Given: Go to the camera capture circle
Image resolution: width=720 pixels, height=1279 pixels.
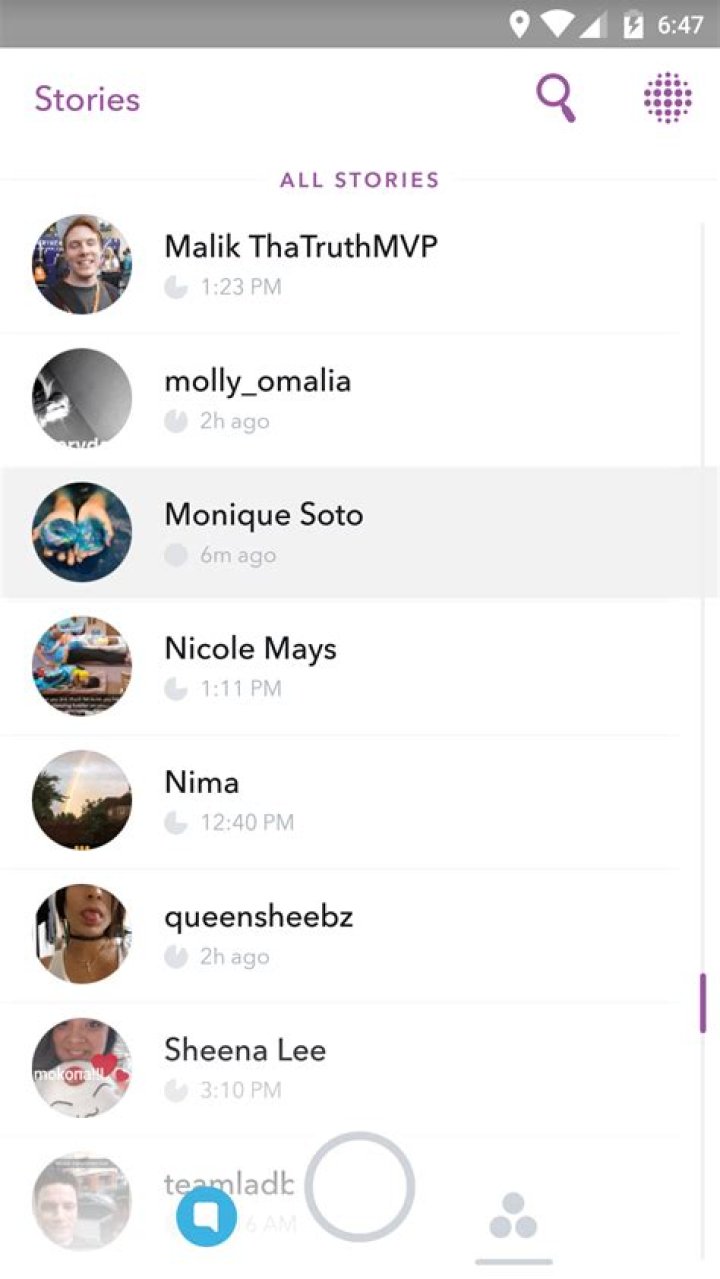Looking at the screenshot, I should coord(360,1186).
